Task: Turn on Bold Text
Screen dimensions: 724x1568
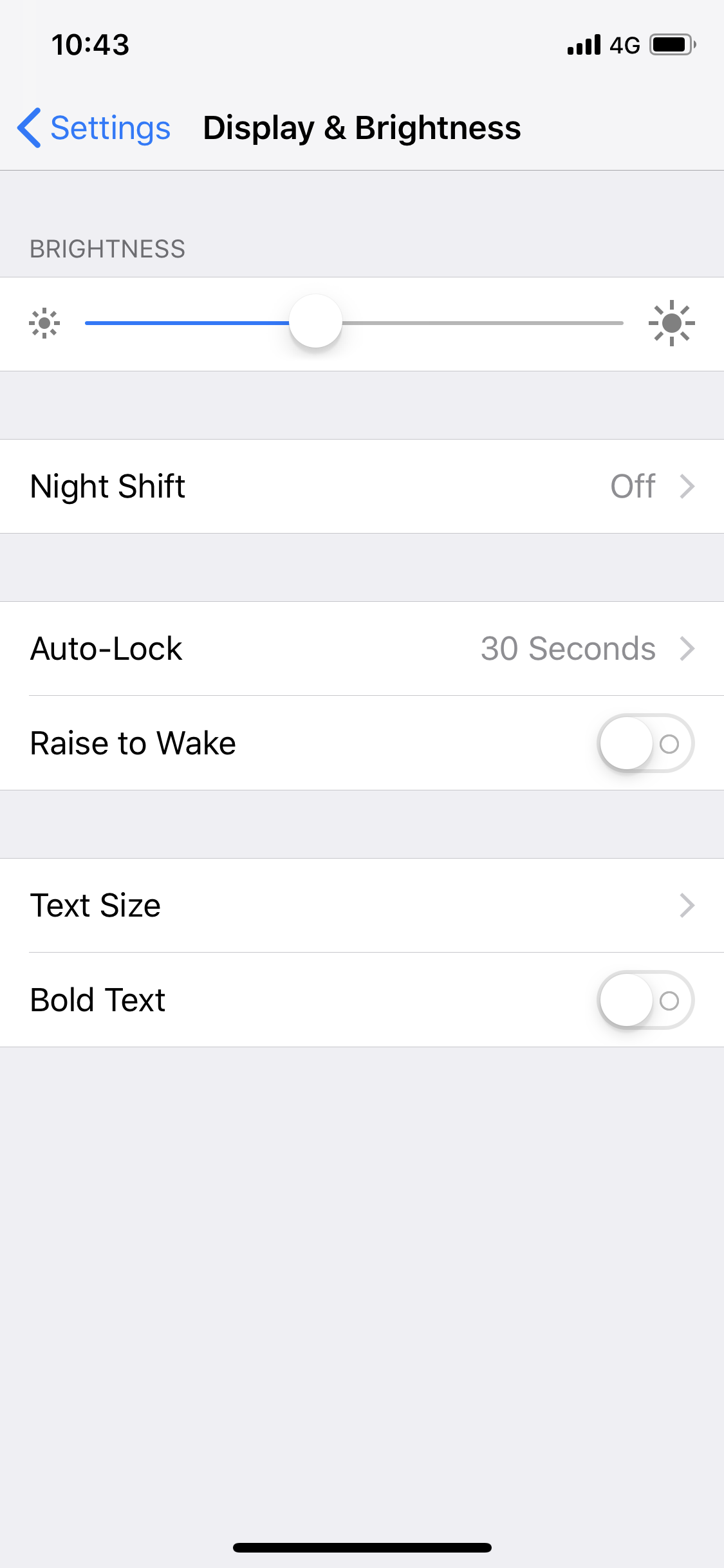Action: click(x=645, y=1000)
